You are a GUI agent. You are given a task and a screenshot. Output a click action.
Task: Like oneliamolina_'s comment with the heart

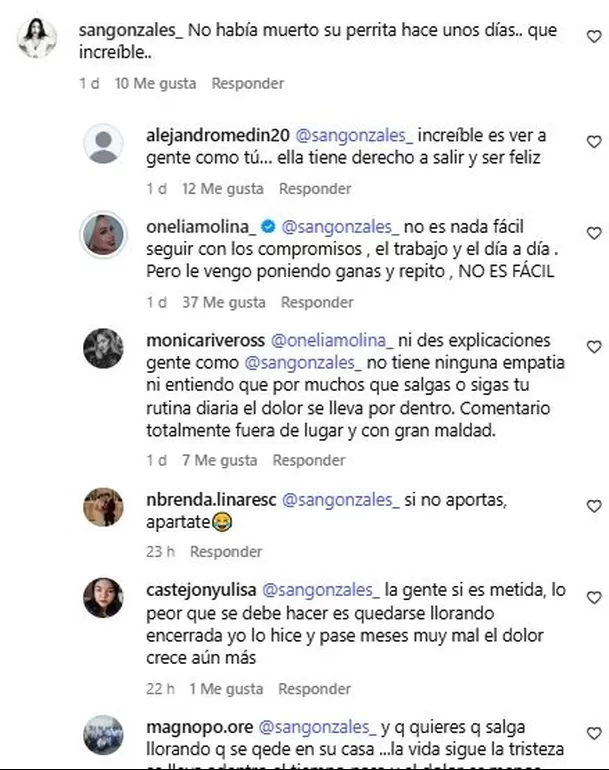tap(594, 234)
